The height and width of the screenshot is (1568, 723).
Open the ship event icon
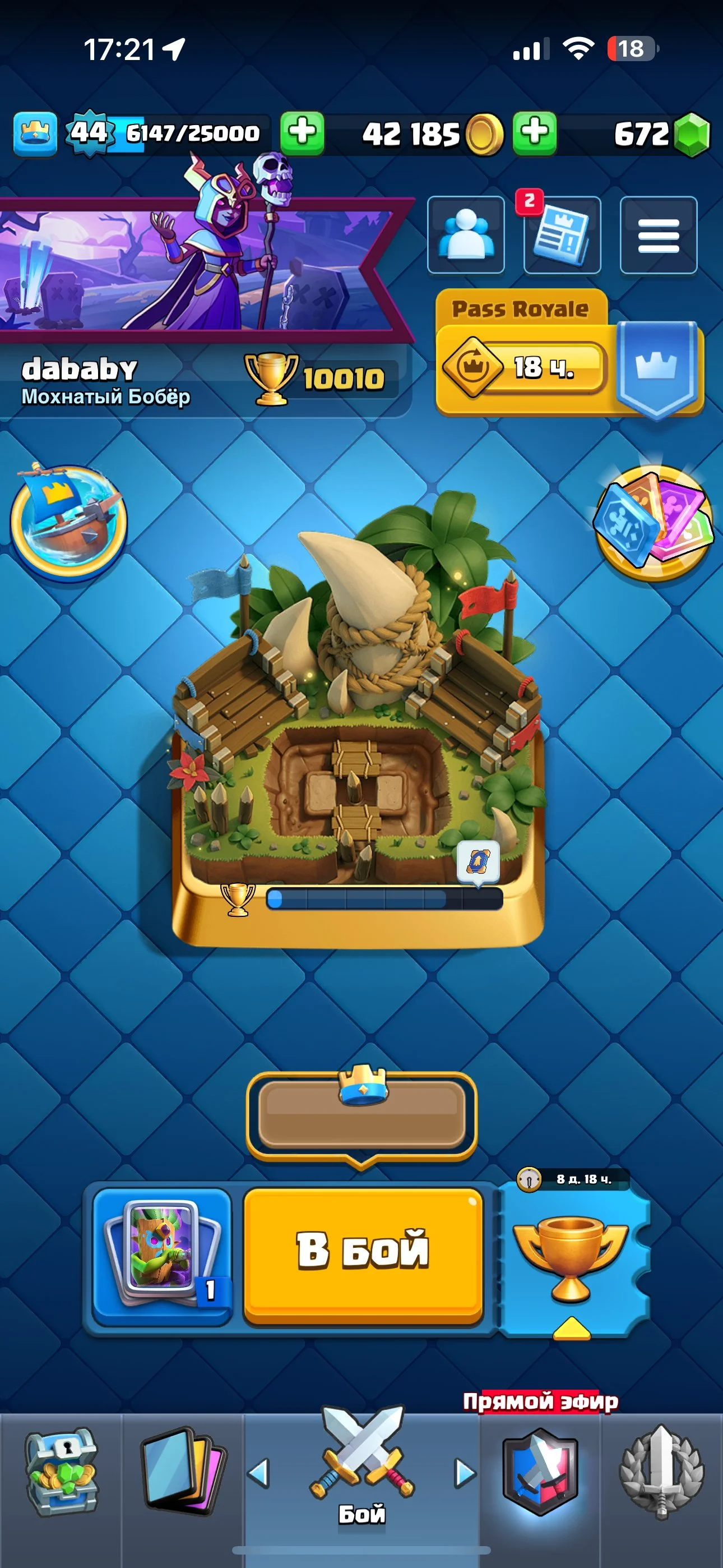[68, 522]
